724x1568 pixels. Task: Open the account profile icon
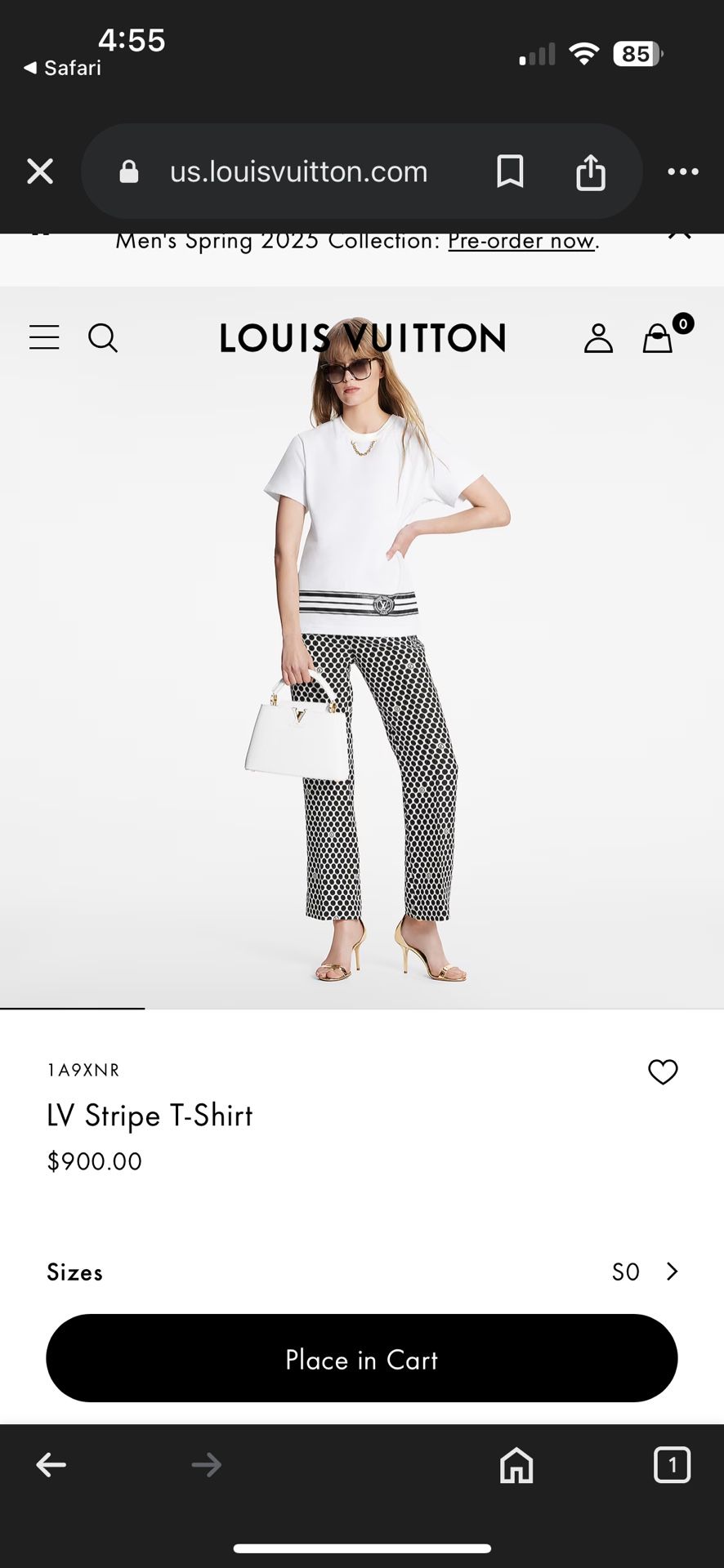point(598,337)
